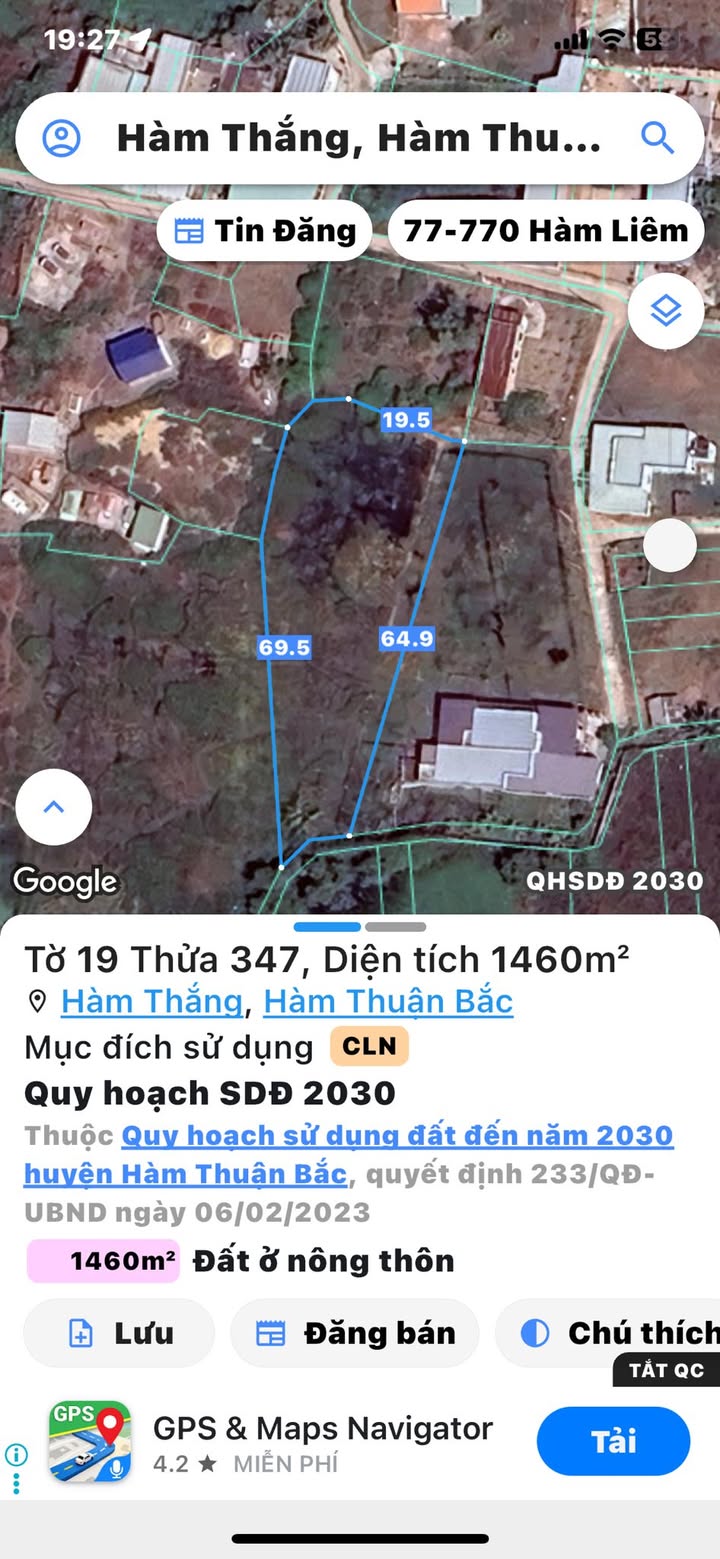Open the Quy hoạch sử dụng đất 2030 link
The width and height of the screenshot is (720, 1559).
349,1154
